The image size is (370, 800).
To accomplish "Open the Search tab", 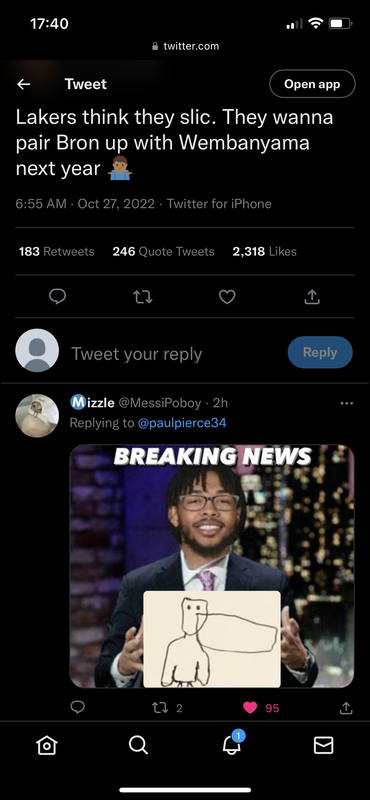I will tap(138, 745).
